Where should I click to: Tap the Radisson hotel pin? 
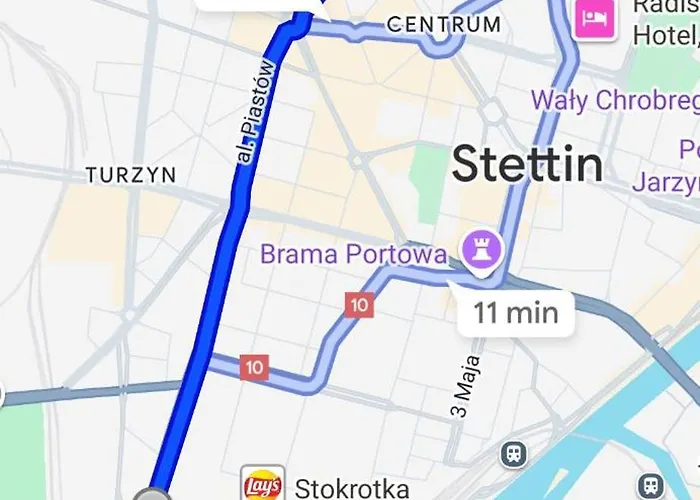coord(595,18)
